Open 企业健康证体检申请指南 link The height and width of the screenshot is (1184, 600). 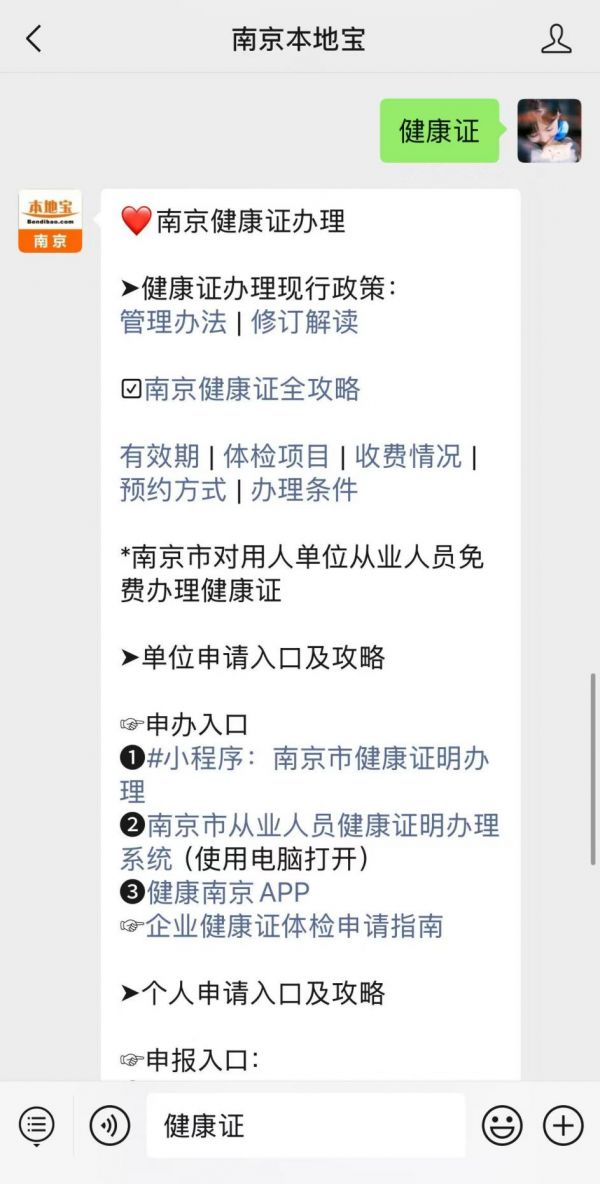(294, 926)
